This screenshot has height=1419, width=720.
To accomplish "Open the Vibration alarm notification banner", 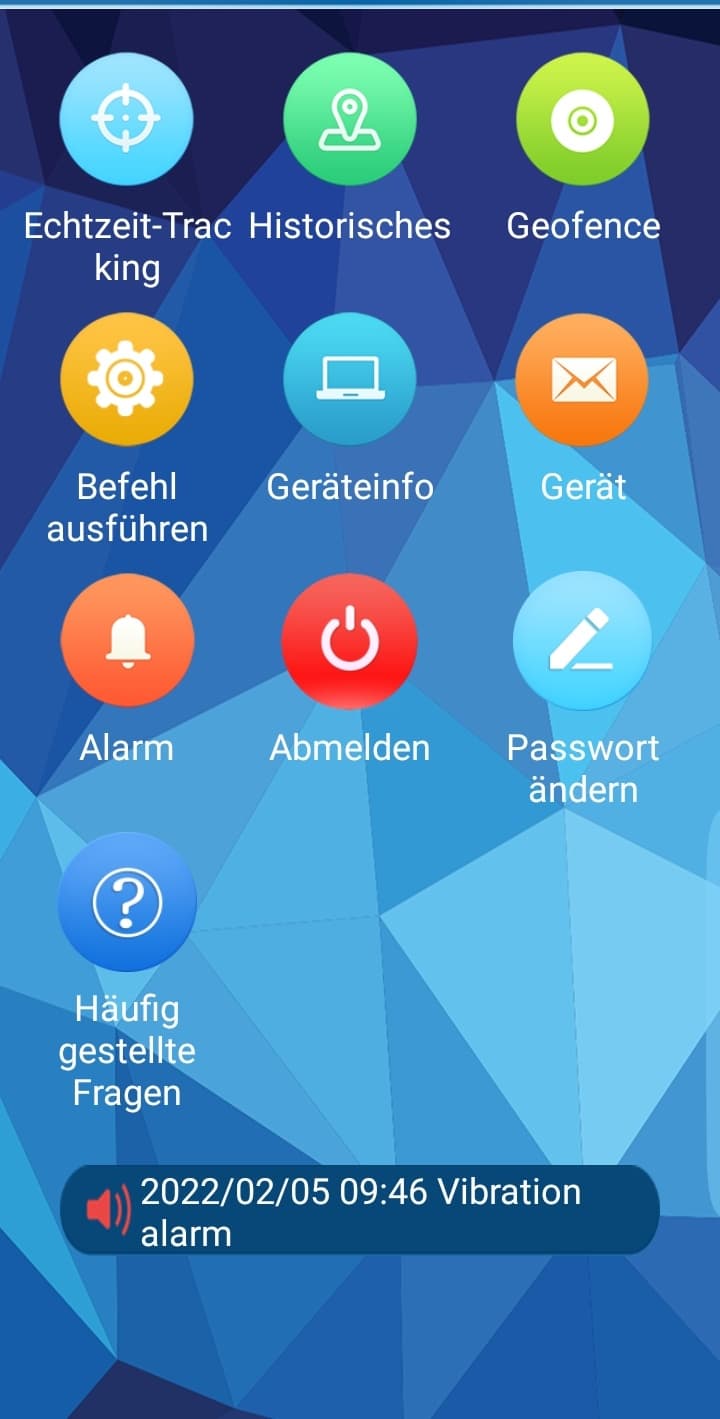I will (360, 1210).
